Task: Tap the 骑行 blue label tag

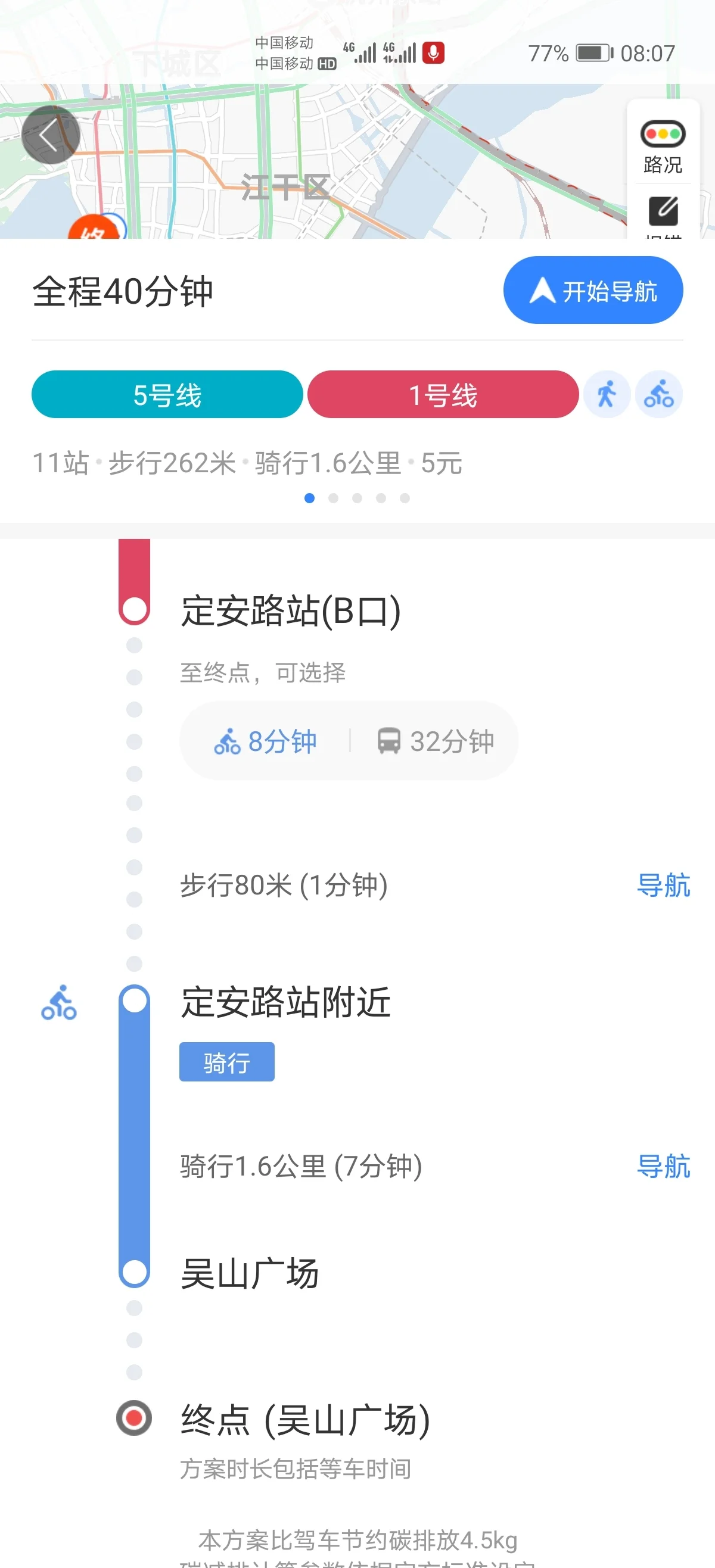Action: (x=226, y=1062)
